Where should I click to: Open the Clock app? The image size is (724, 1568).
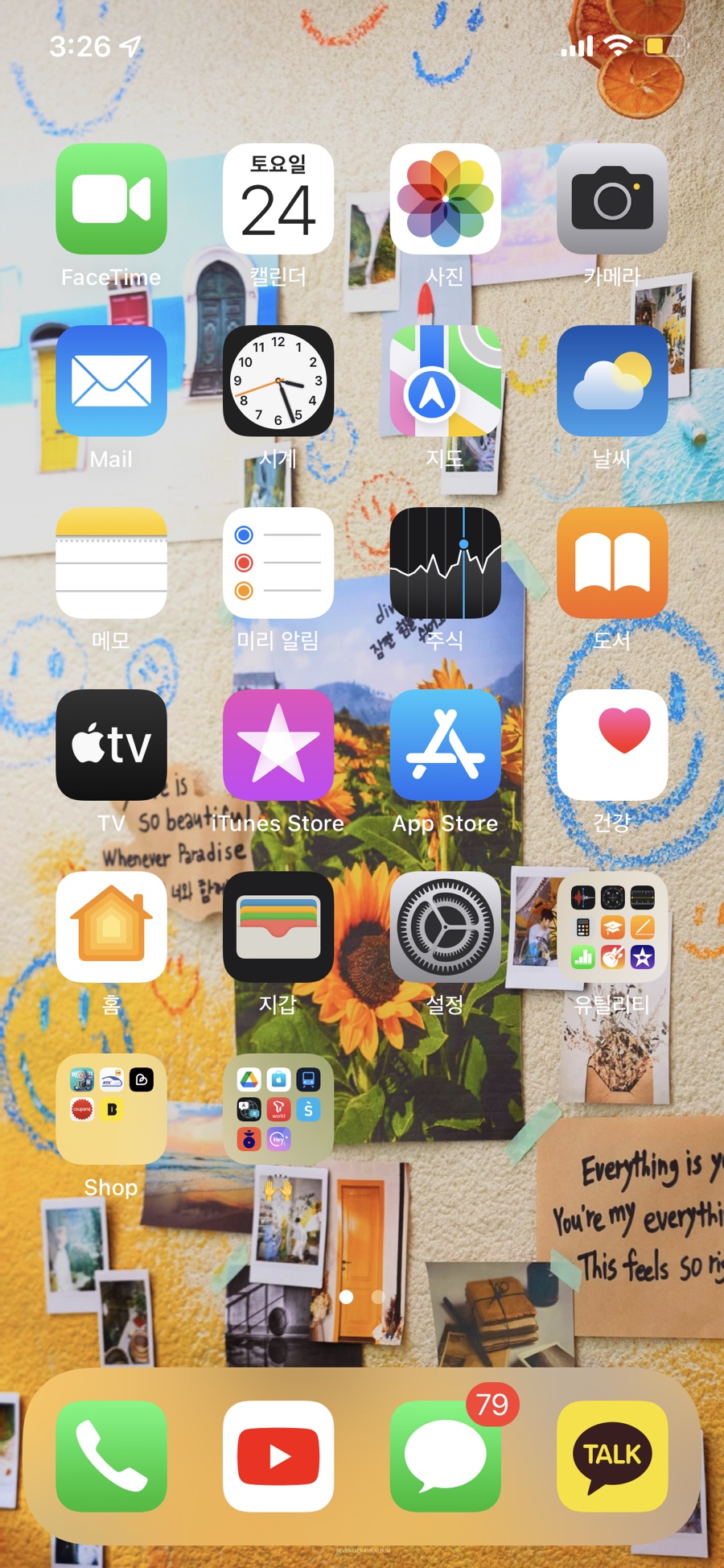[278, 381]
